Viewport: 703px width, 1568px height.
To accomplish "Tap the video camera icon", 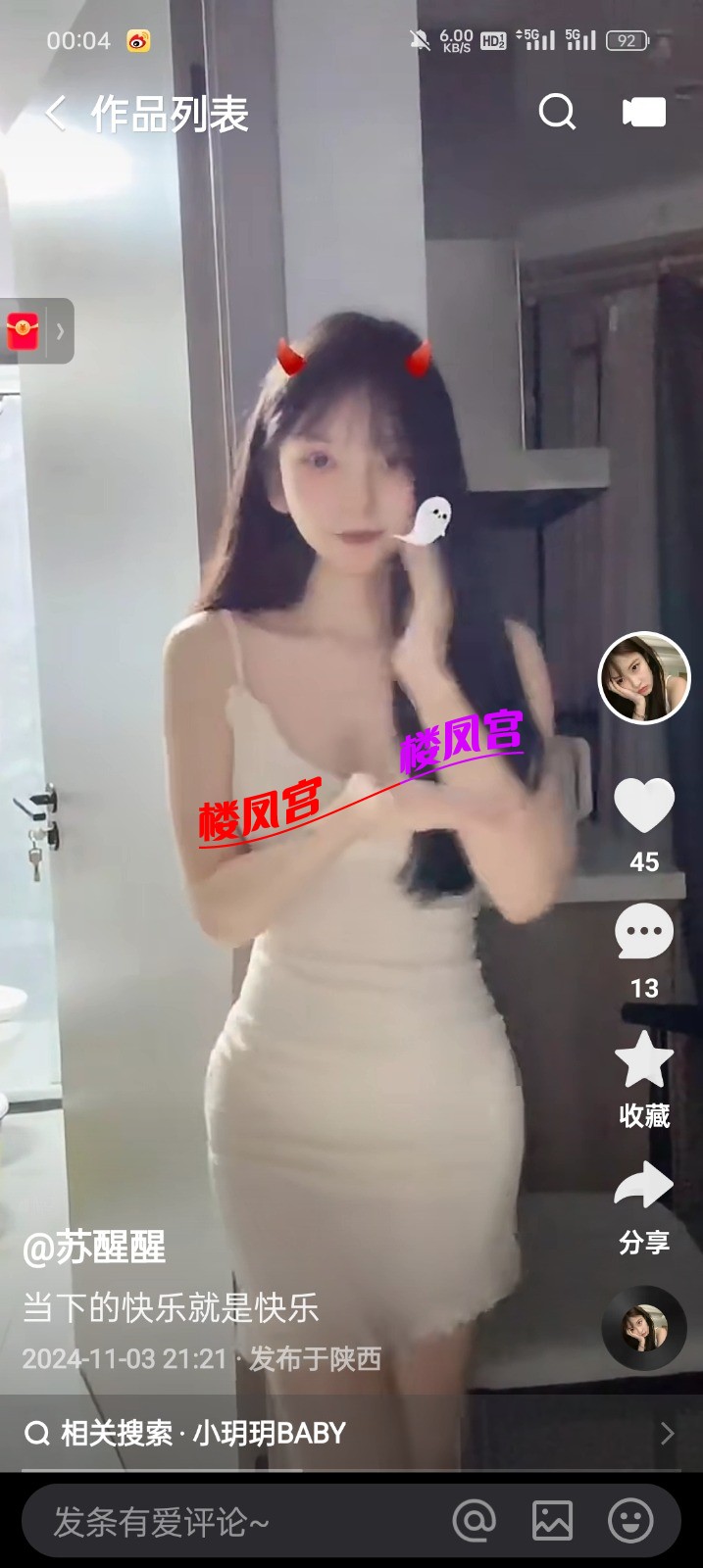I will pyautogui.click(x=644, y=113).
